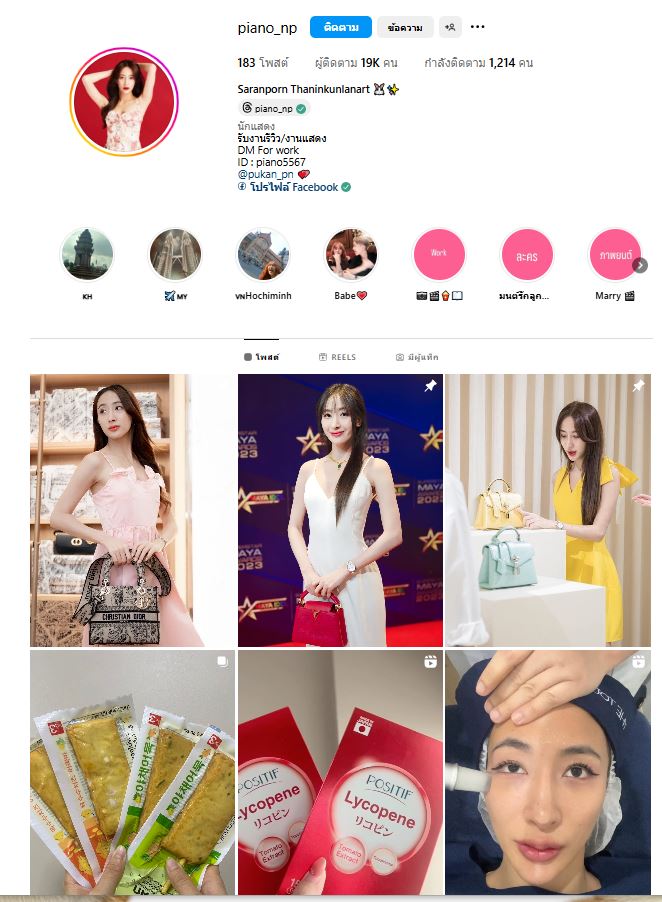Open the three-dot options menu
This screenshot has width=662, height=902.
point(478,27)
